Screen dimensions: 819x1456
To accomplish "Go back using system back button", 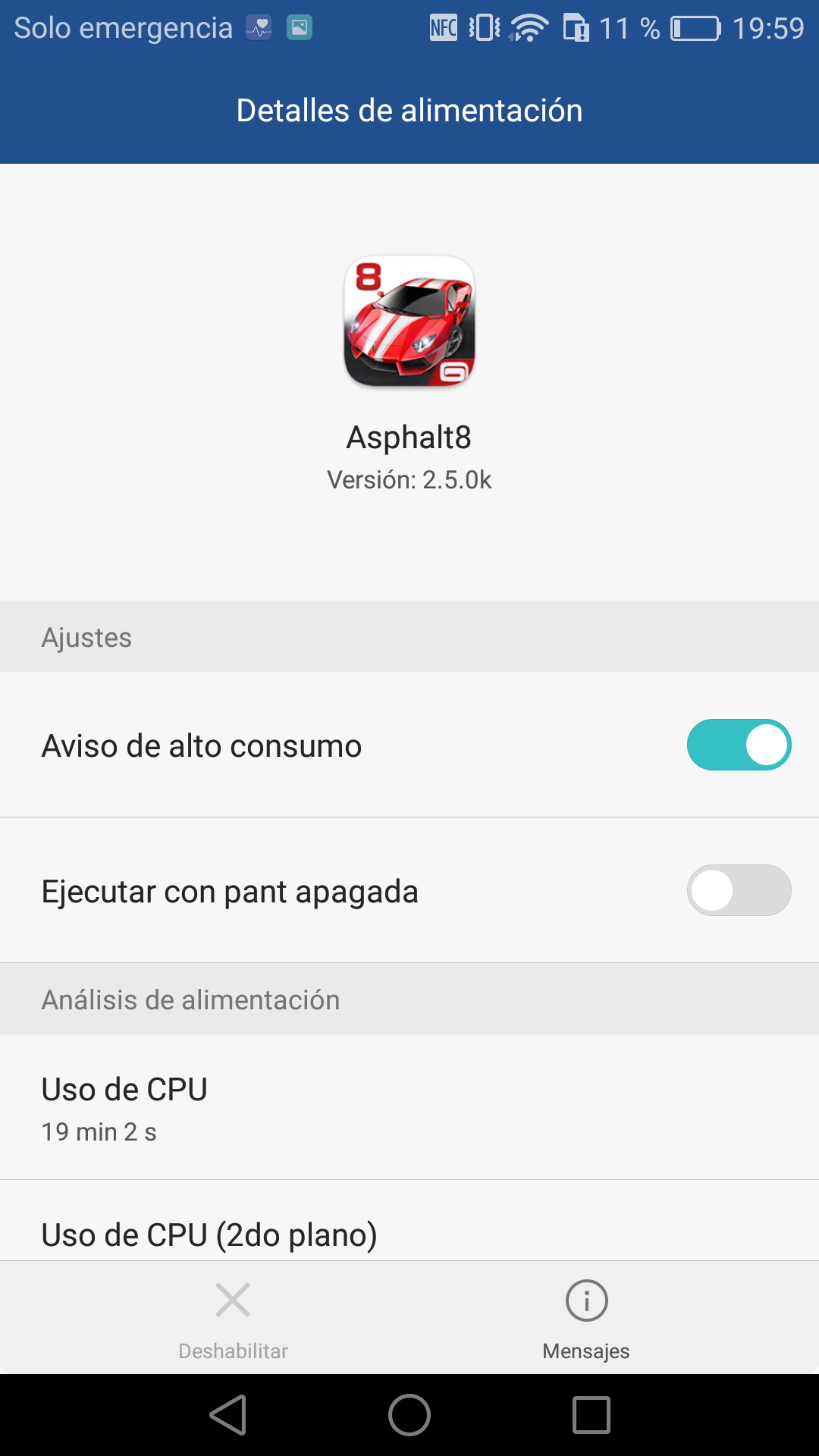I will (x=228, y=1415).
